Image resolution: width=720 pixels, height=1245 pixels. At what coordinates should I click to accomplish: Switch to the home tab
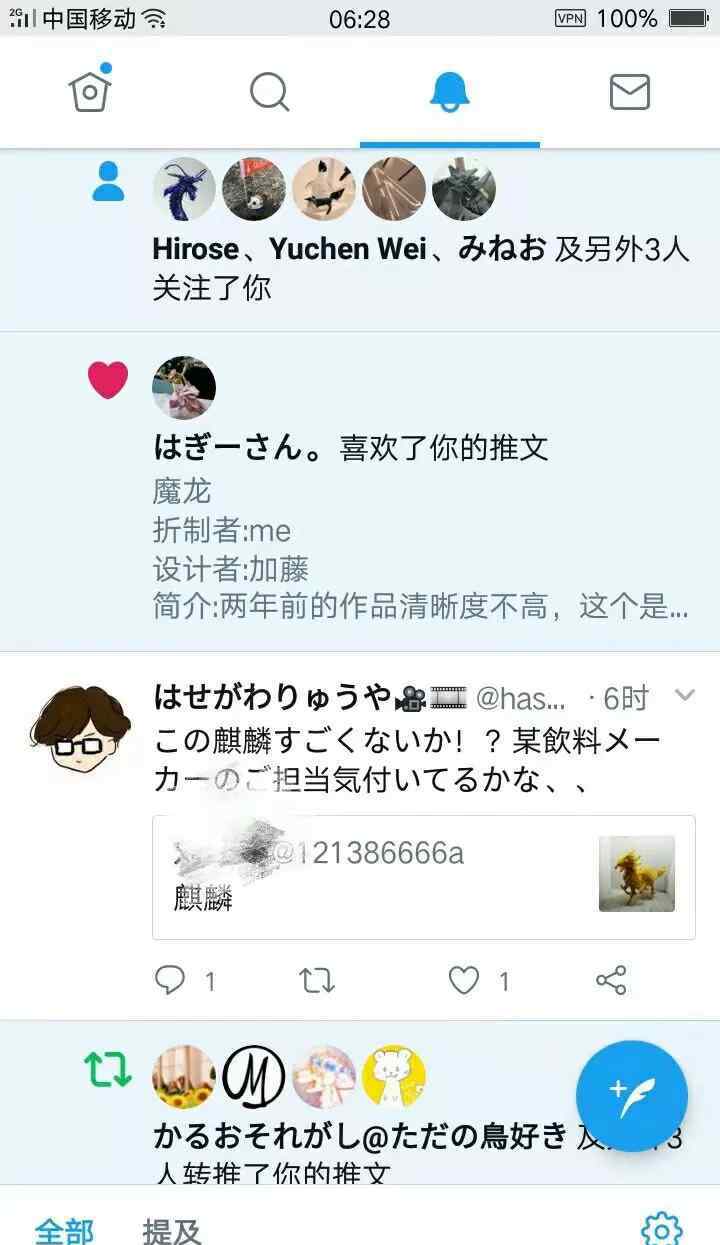point(90,92)
